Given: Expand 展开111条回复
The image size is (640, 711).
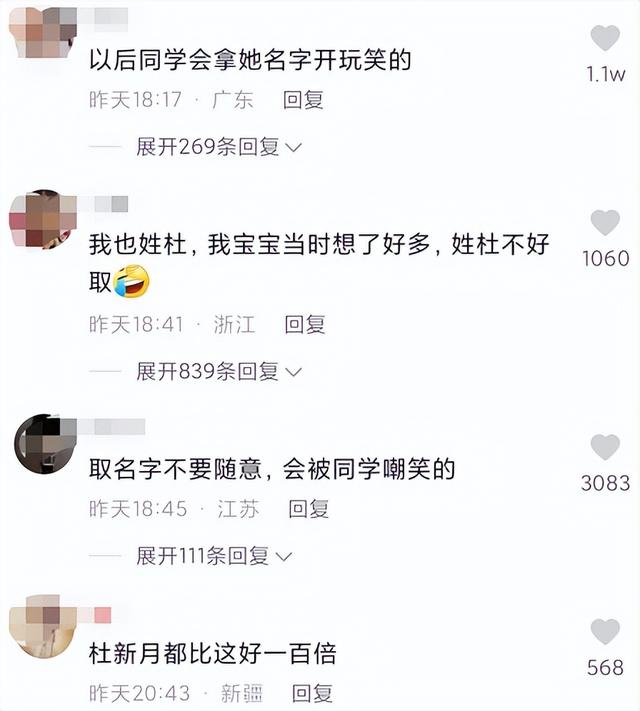Looking at the screenshot, I should point(214,555).
